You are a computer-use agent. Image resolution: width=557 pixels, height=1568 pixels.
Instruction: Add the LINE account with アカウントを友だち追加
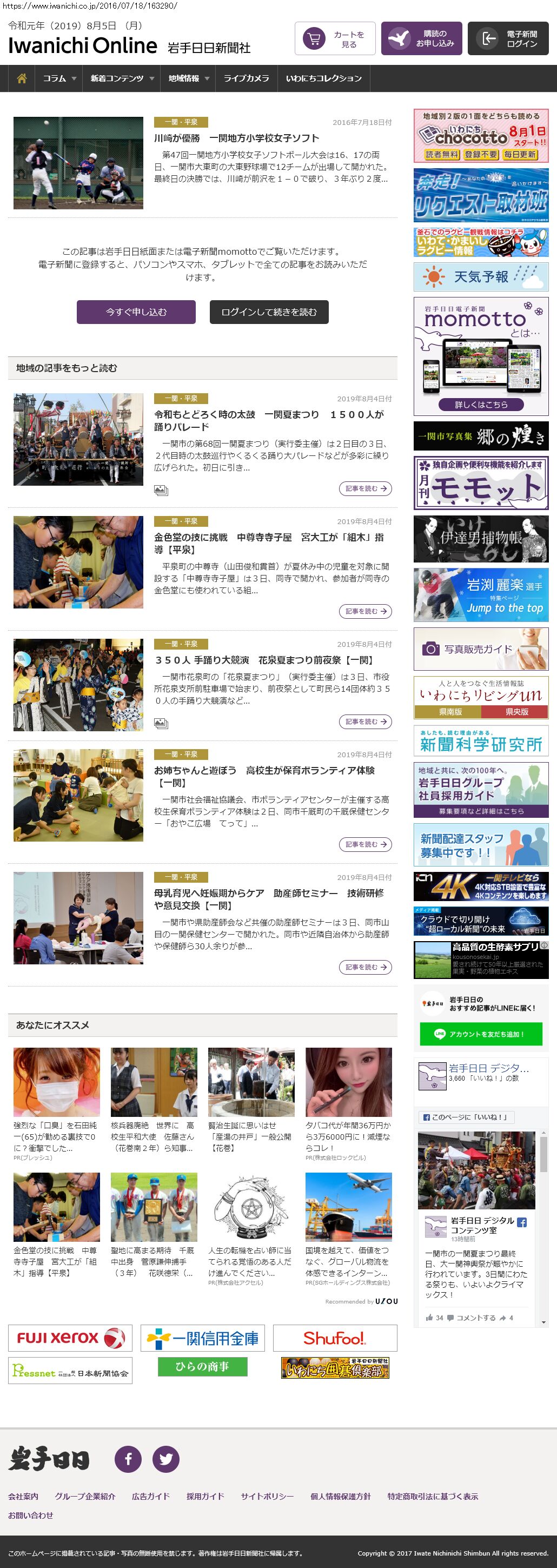click(481, 1034)
